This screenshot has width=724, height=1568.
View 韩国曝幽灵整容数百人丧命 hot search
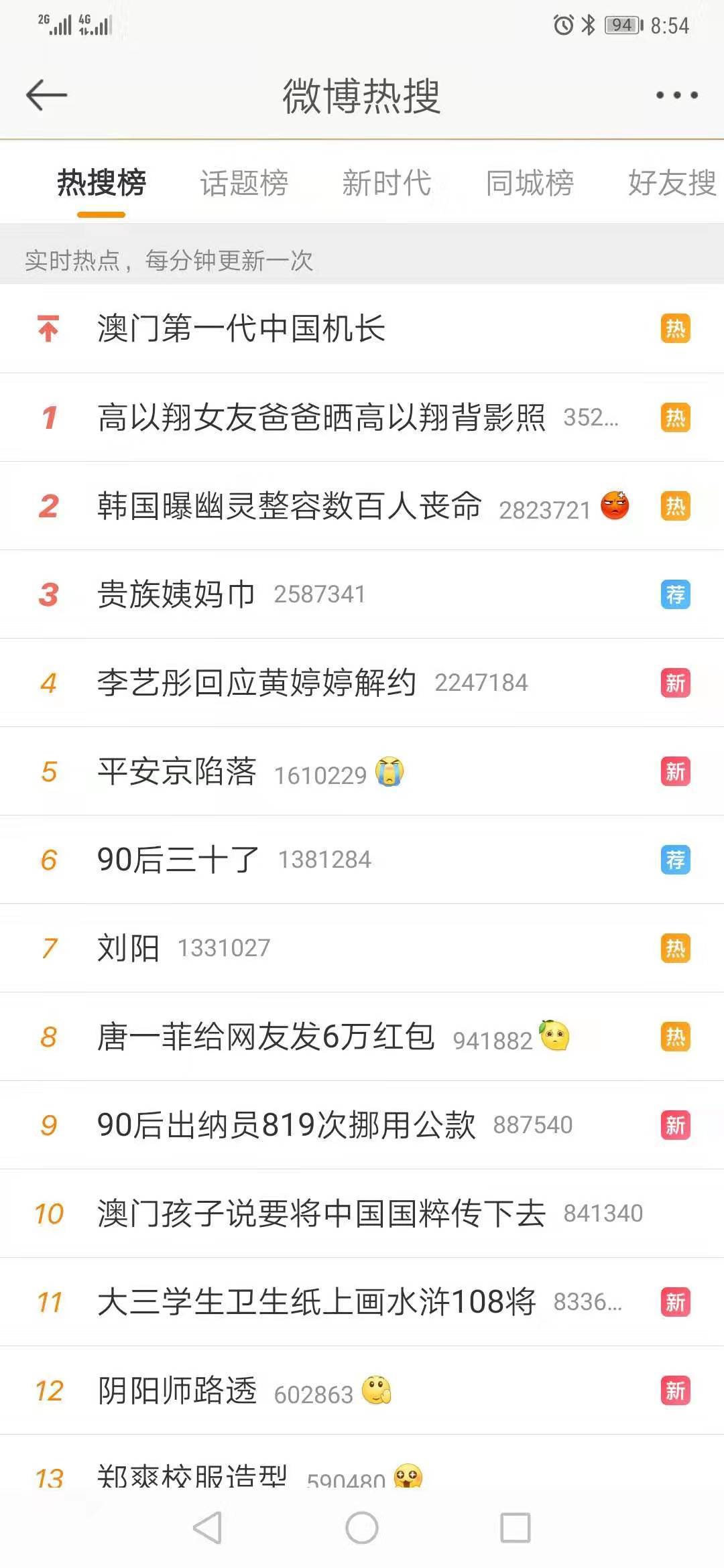[362, 505]
